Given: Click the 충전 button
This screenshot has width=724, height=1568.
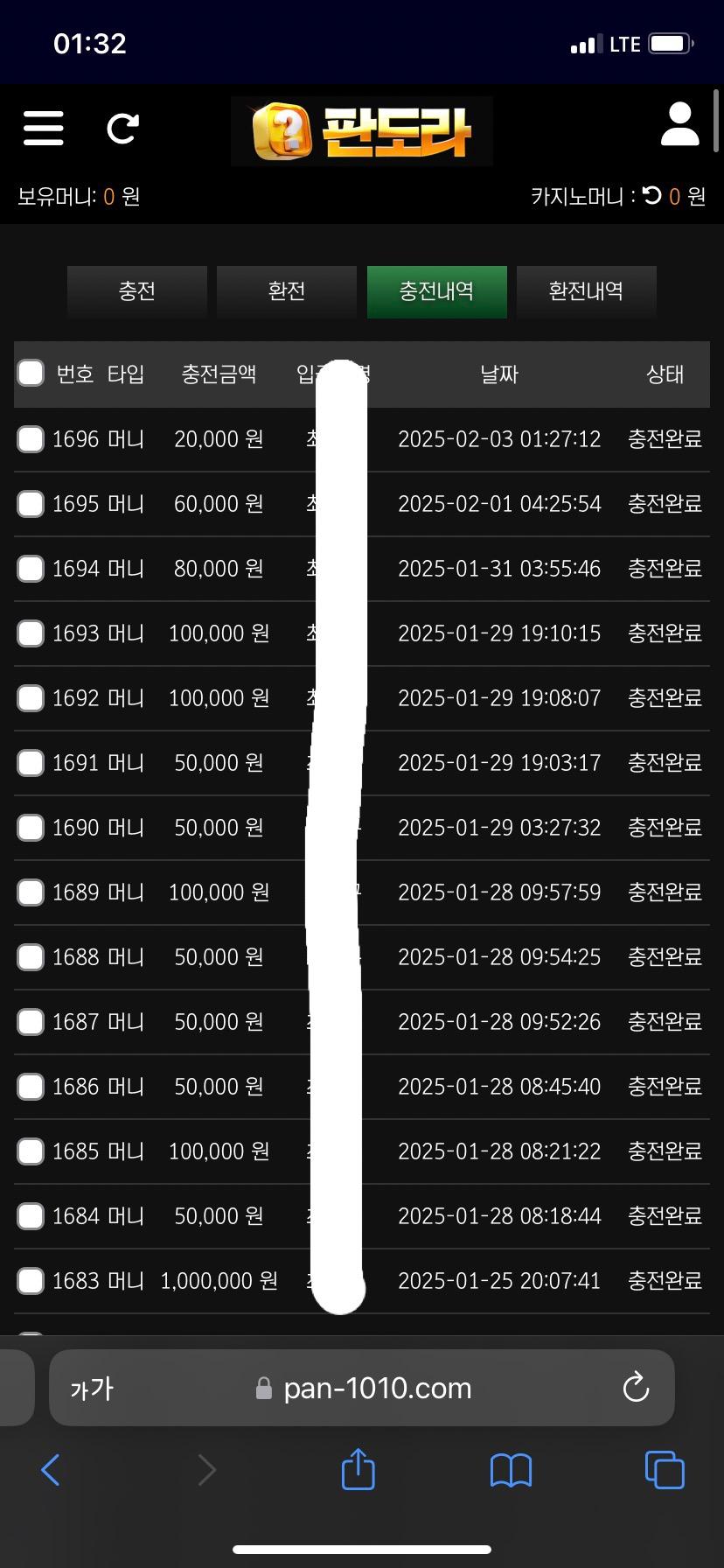Looking at the screenshot, I should coord(136,291).
